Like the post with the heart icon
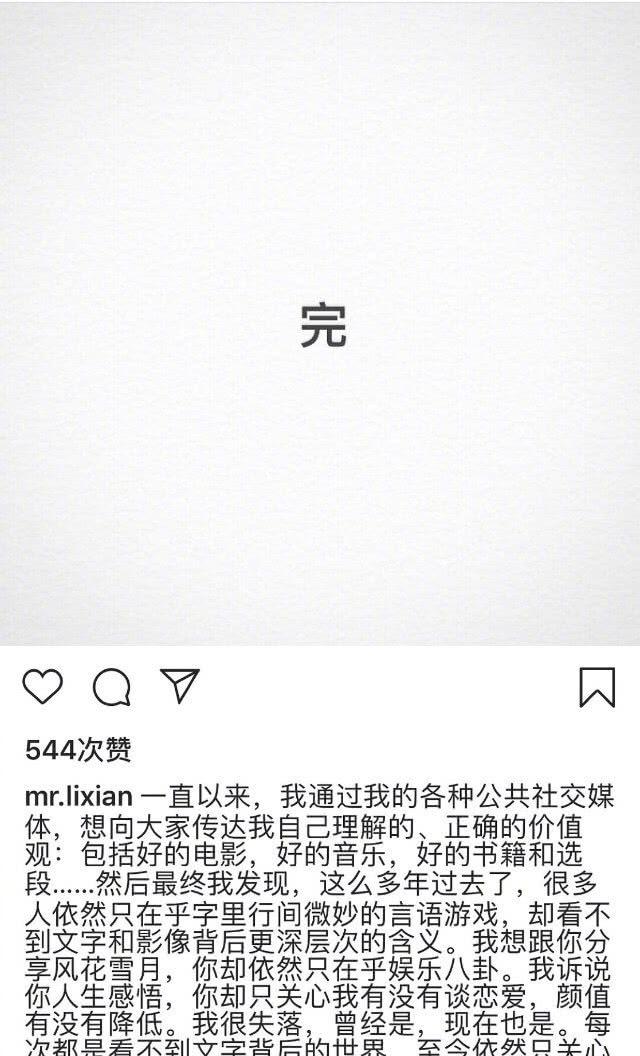640x1056 pixels. (42, 686)
